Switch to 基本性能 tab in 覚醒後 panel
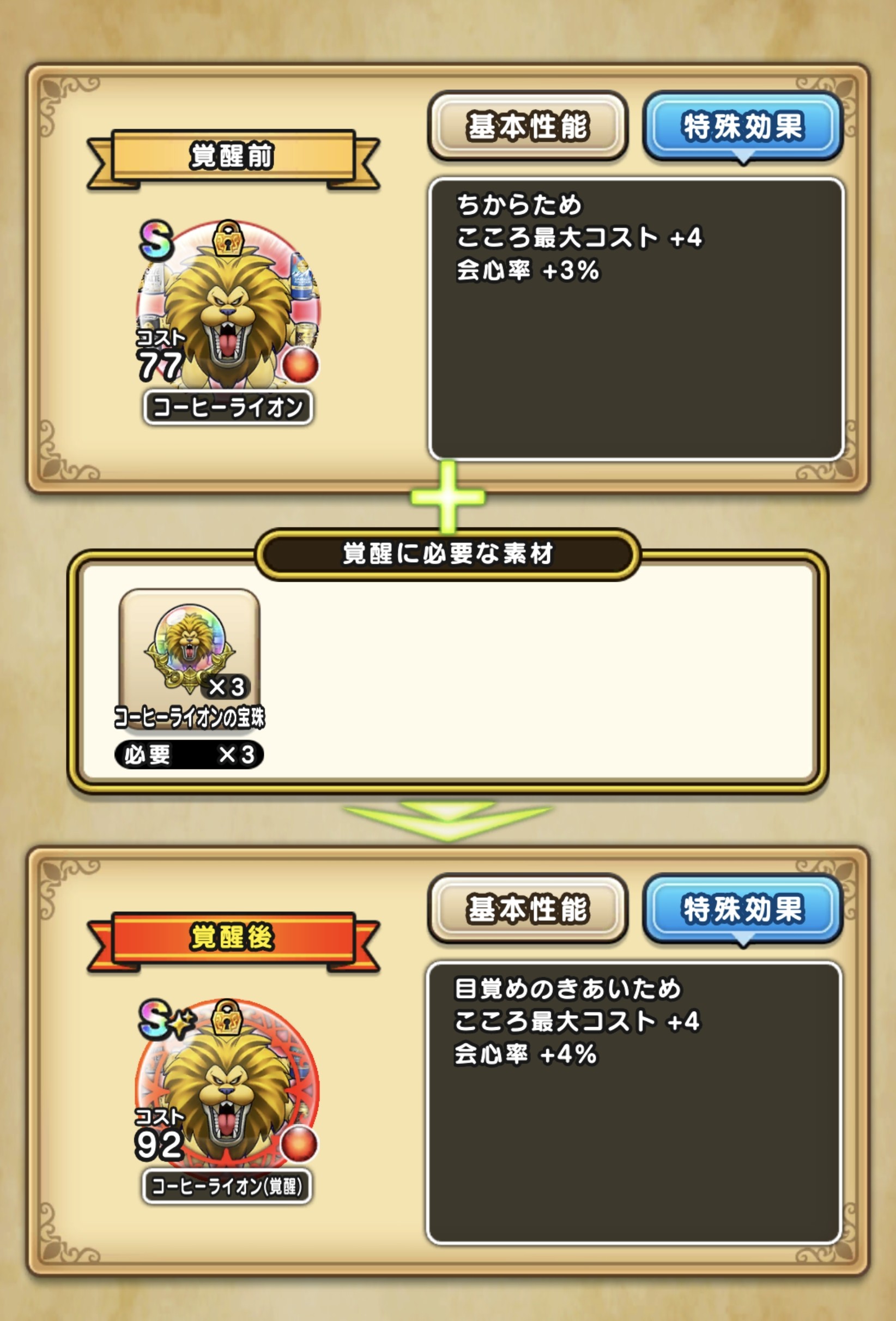 tap(527, 908)
